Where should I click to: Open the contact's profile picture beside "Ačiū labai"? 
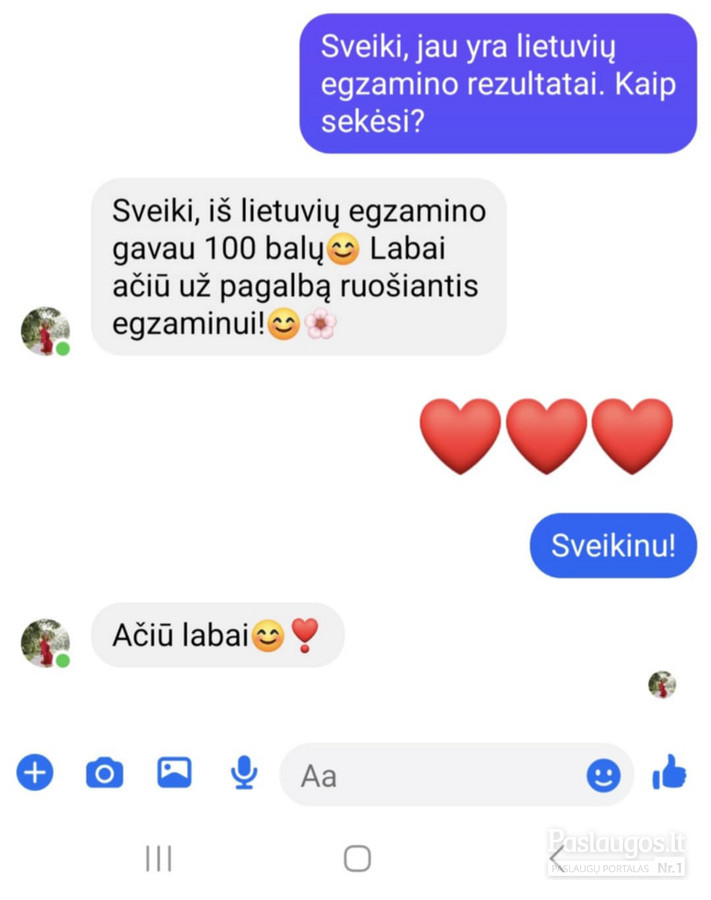45,642
